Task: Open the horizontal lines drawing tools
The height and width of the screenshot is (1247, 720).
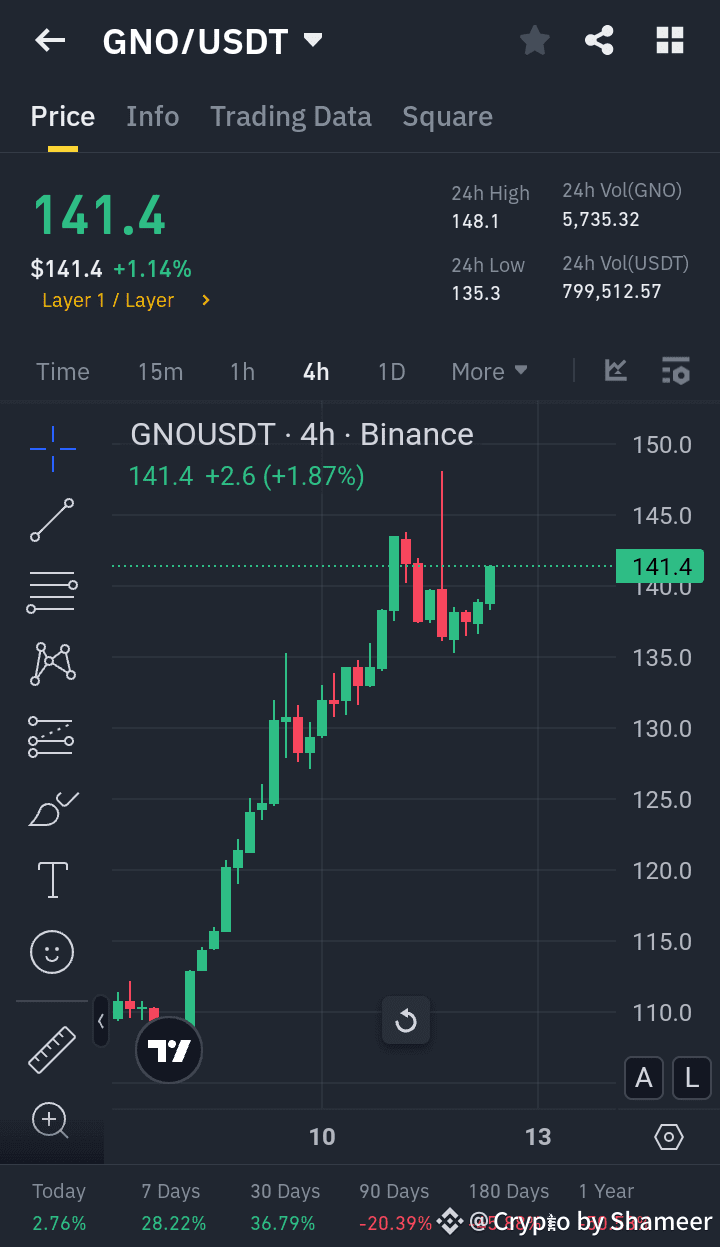Action: click(x=51, y=592)
